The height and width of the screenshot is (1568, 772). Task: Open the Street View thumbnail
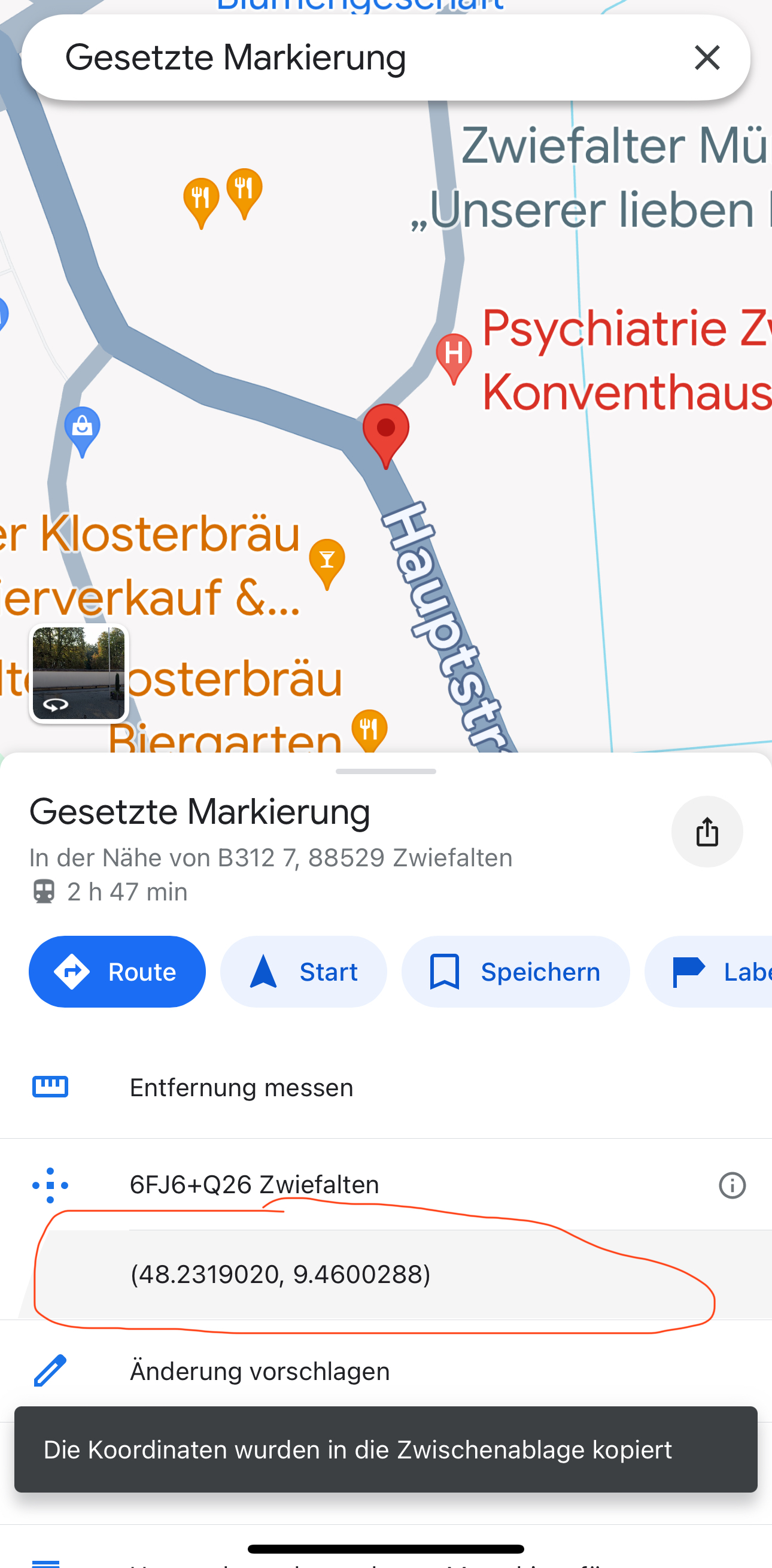[x=79, y=673]
